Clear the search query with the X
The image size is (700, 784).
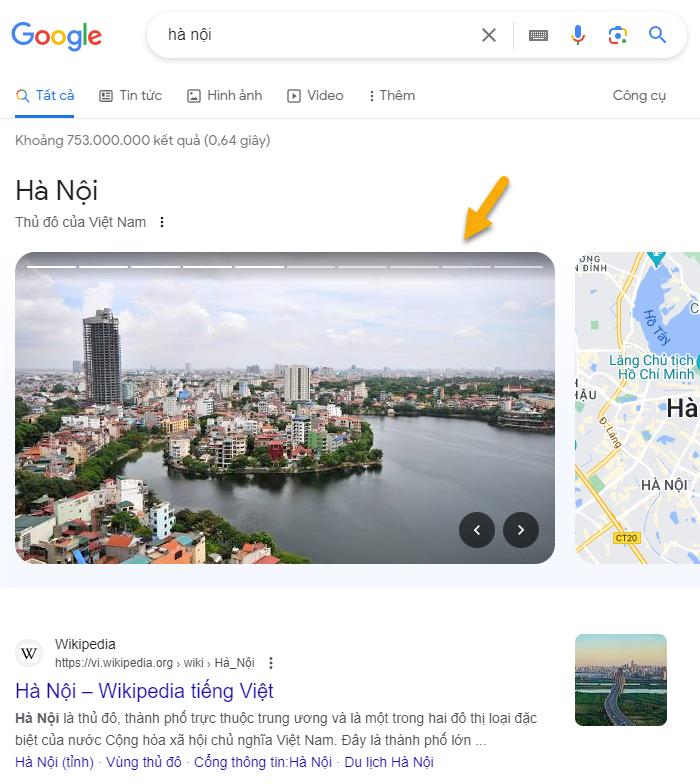pyautogui.click(x=489, y=35)
